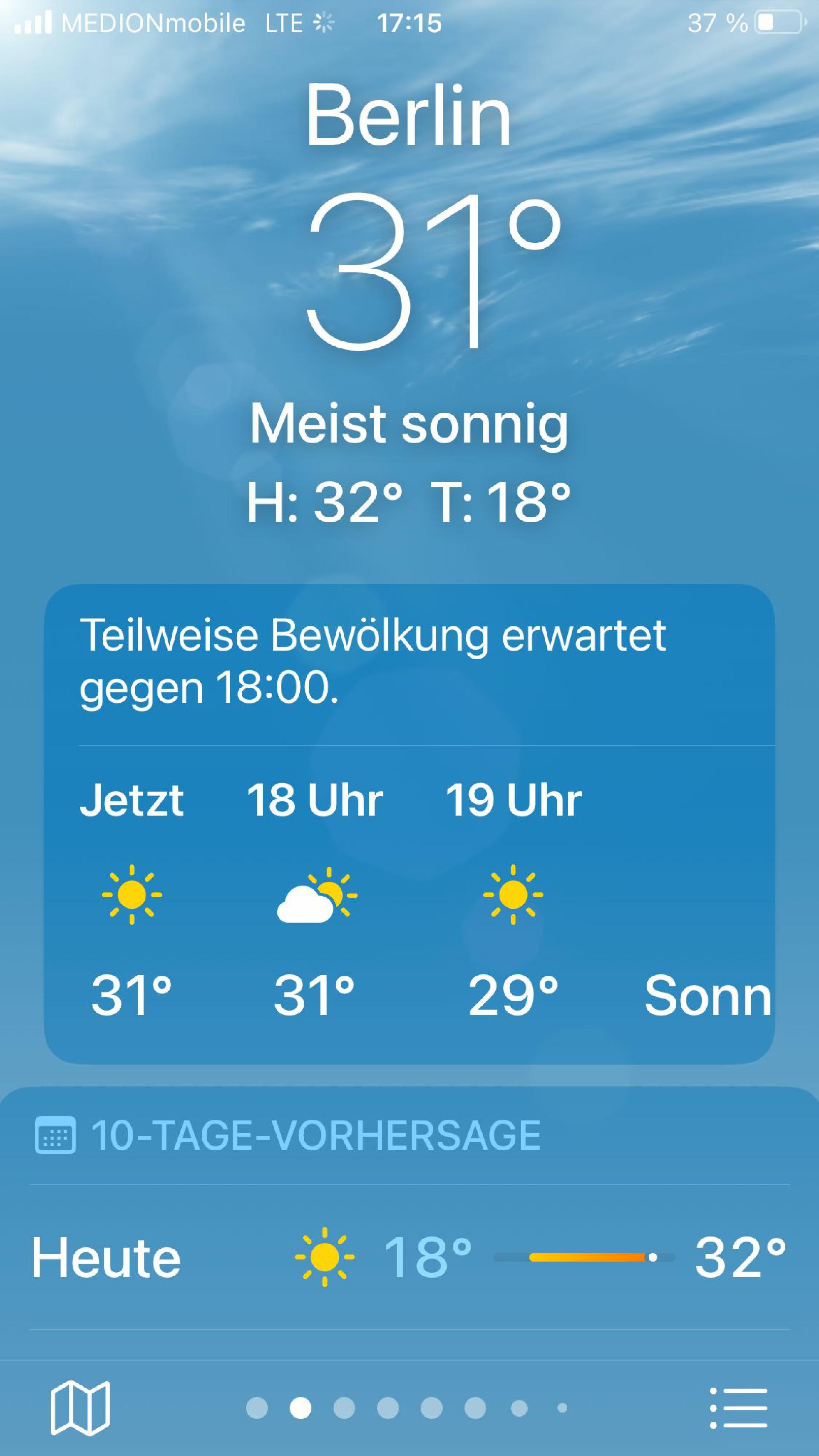The width and height of the screenshot is (819, 1456).
Task: Open the weather map
Action: click(80, 1407)
